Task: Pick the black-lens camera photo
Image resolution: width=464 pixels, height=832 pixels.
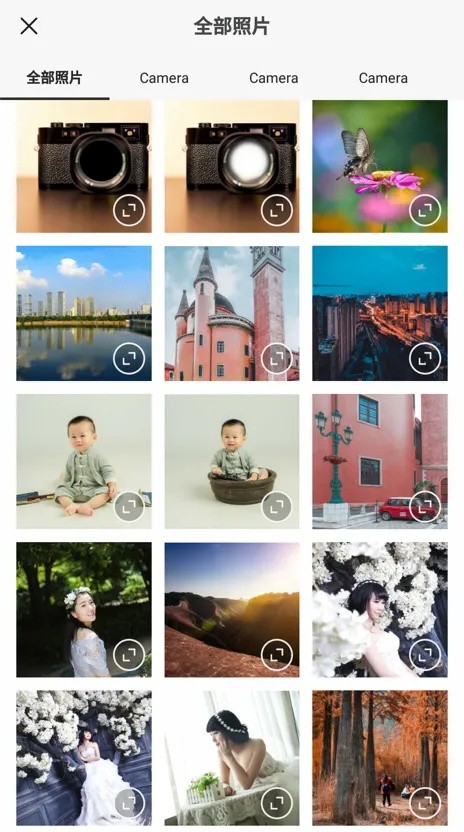Action: 84,166
